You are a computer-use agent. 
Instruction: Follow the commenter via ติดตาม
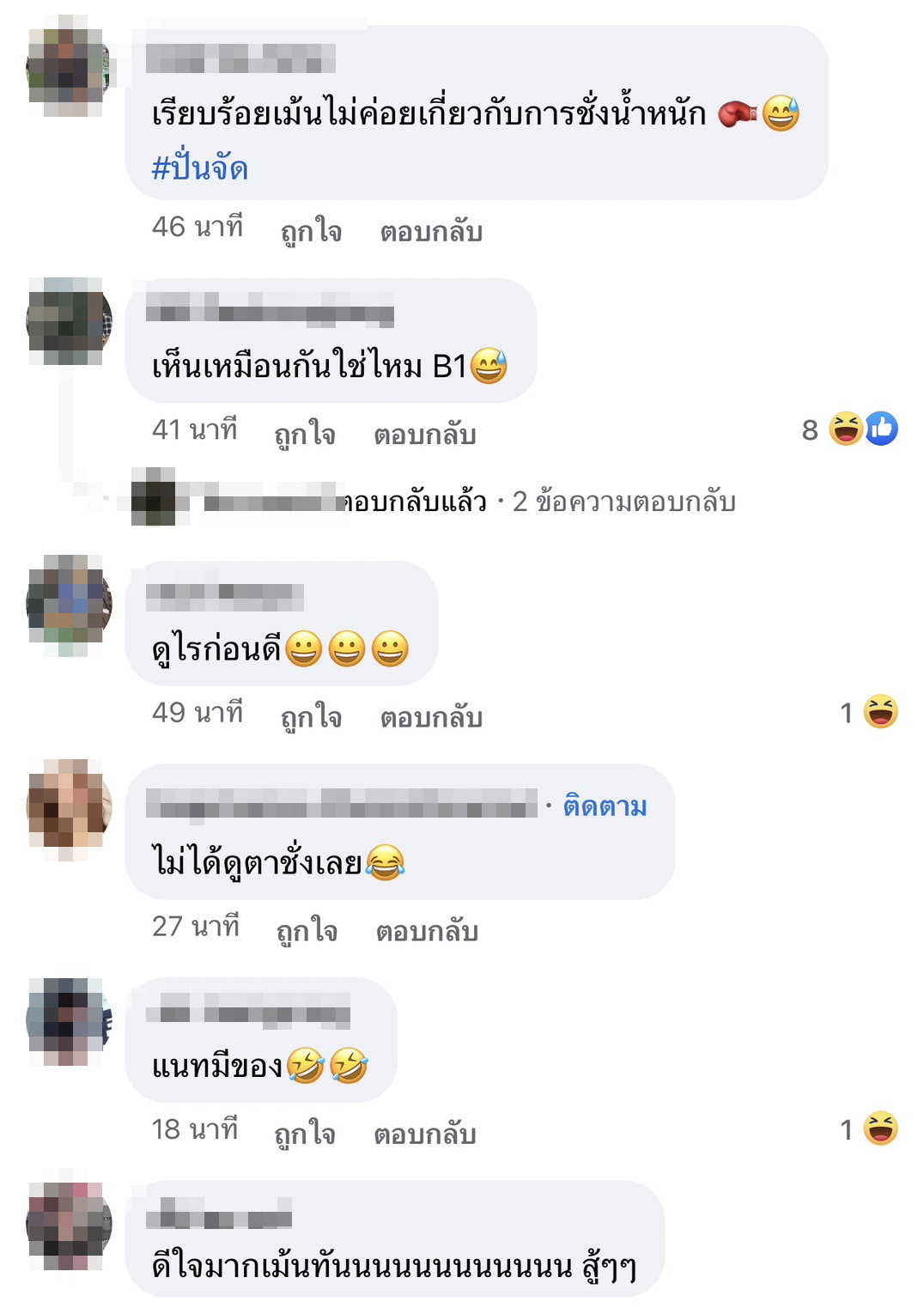(x=605, y=806)
